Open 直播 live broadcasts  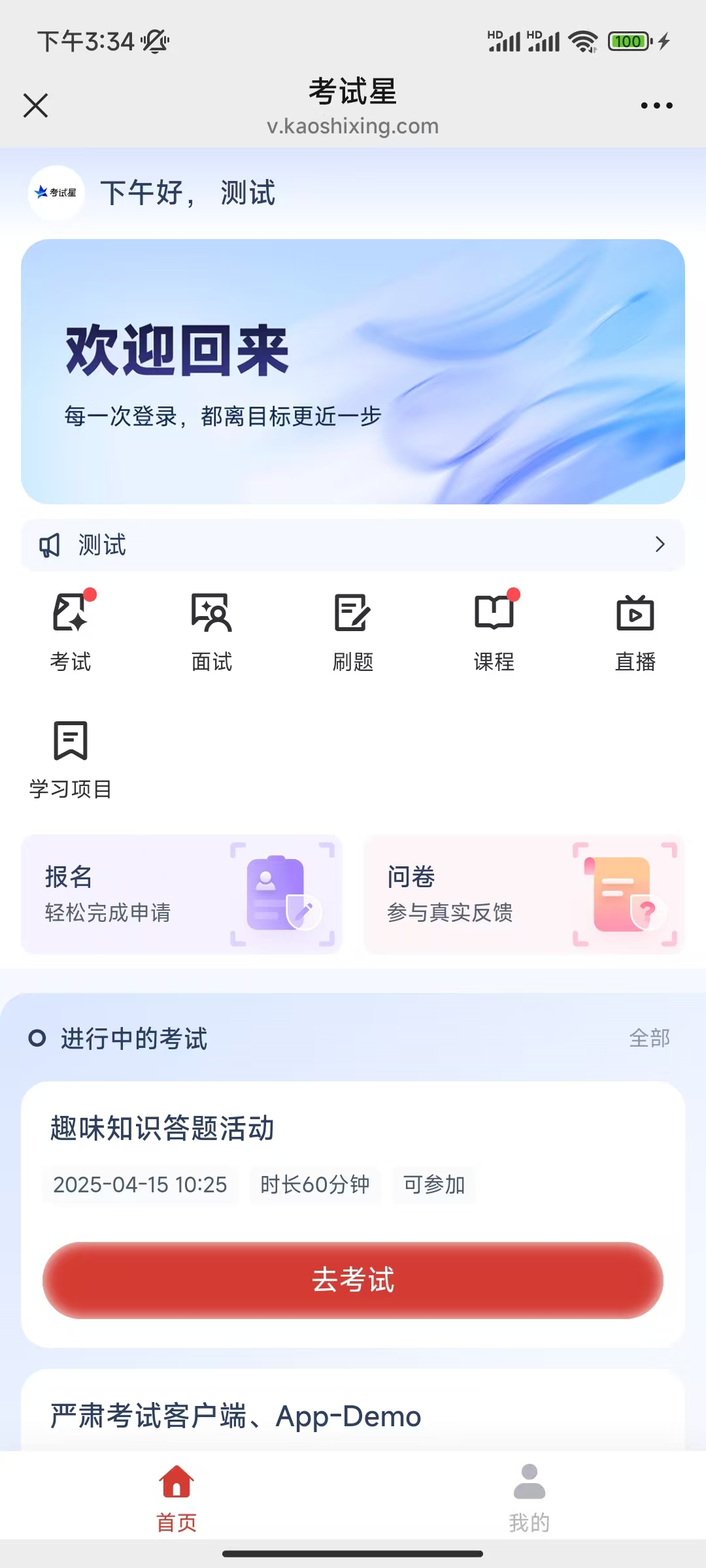635,630
